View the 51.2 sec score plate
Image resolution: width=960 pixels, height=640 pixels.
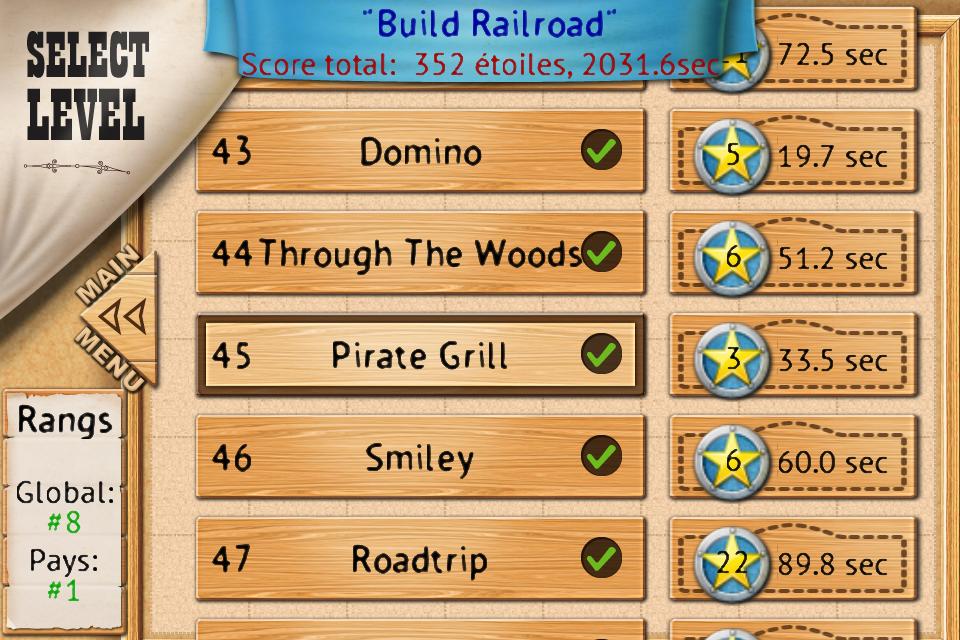pos(795,256)
